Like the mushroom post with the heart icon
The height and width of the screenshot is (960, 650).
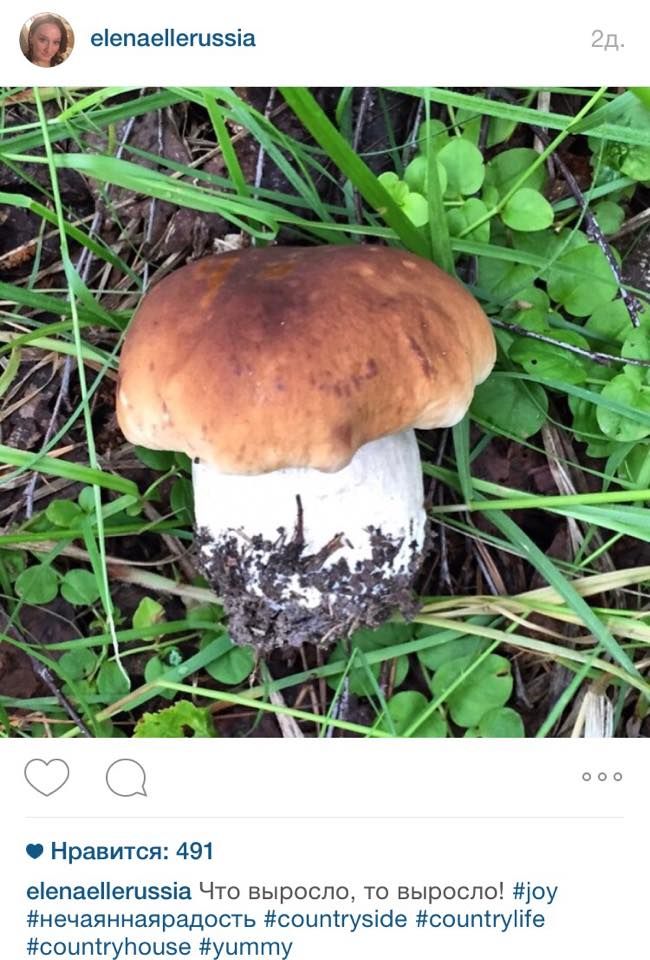[47, 777]
